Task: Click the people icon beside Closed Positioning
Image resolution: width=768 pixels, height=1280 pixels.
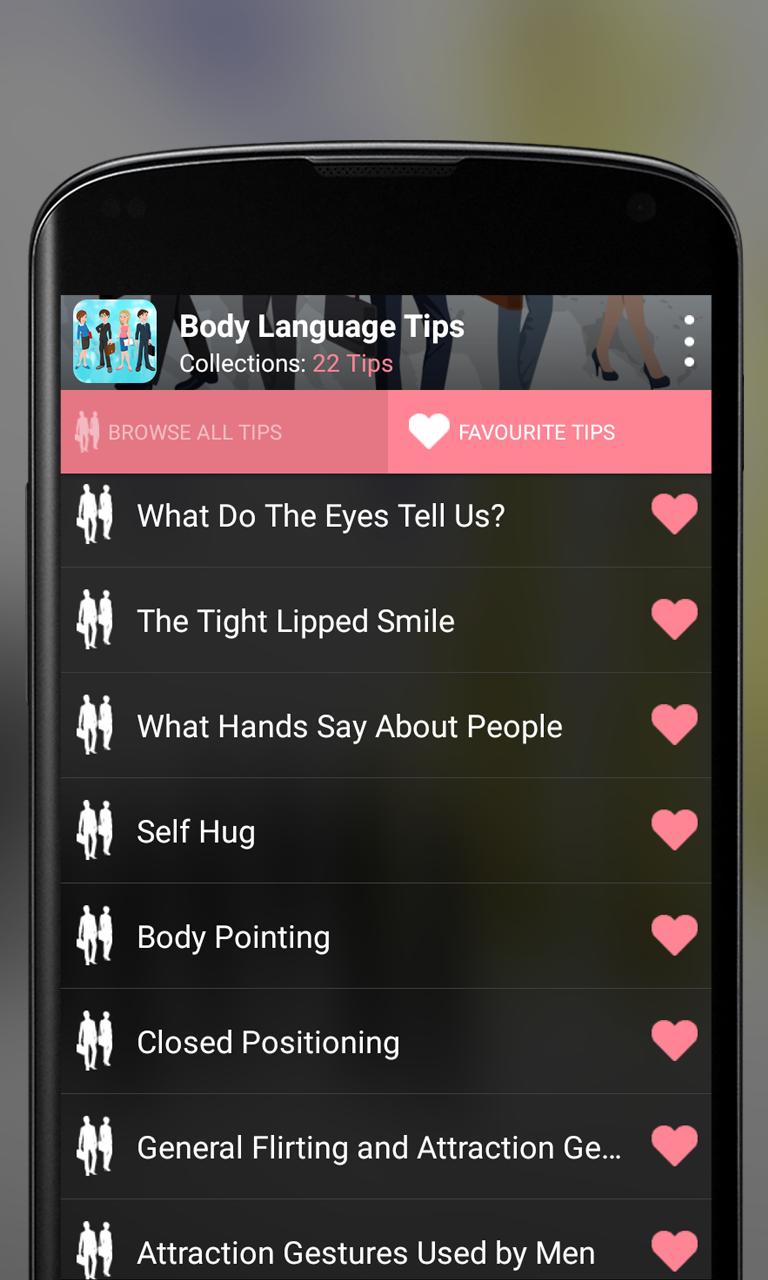Action: [95, 1041]
